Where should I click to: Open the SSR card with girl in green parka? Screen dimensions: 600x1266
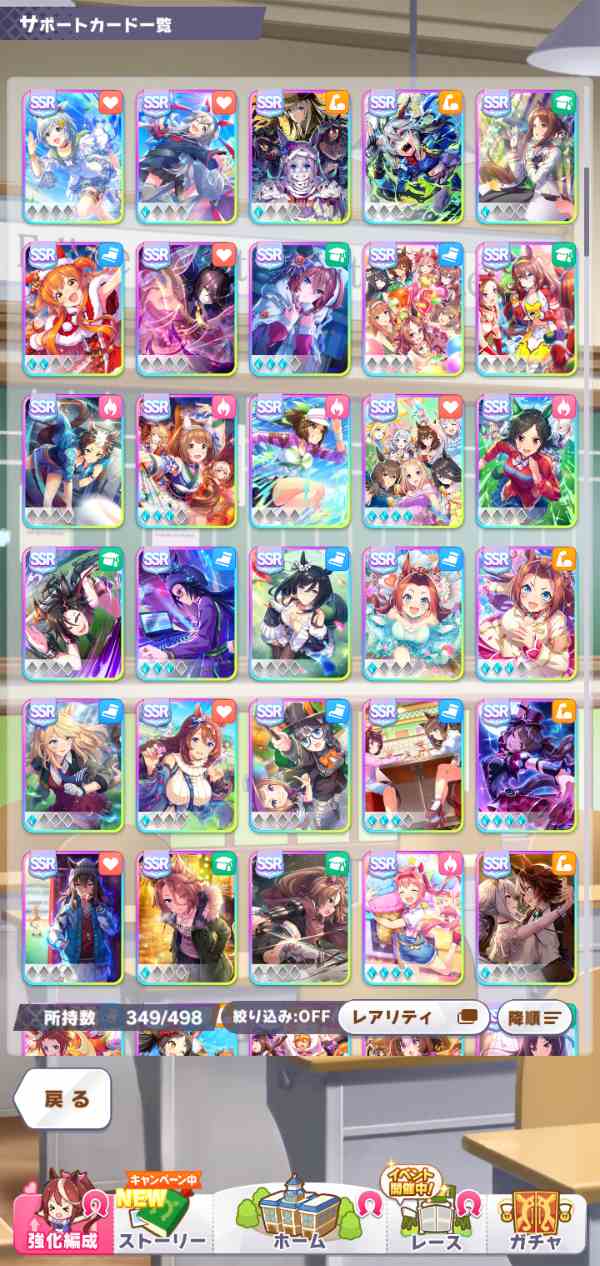187,917
